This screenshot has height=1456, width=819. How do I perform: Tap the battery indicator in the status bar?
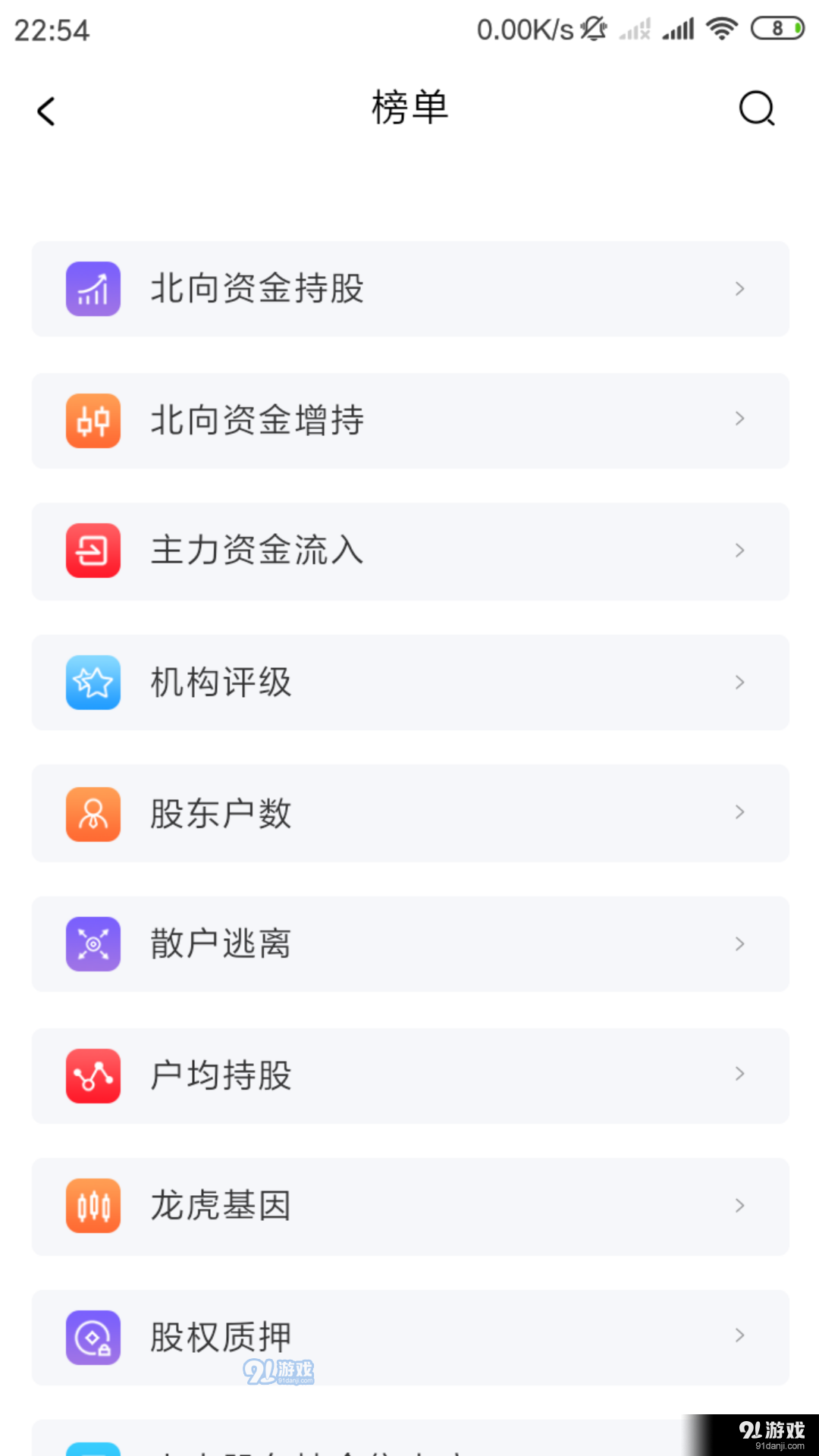[777, 27]
